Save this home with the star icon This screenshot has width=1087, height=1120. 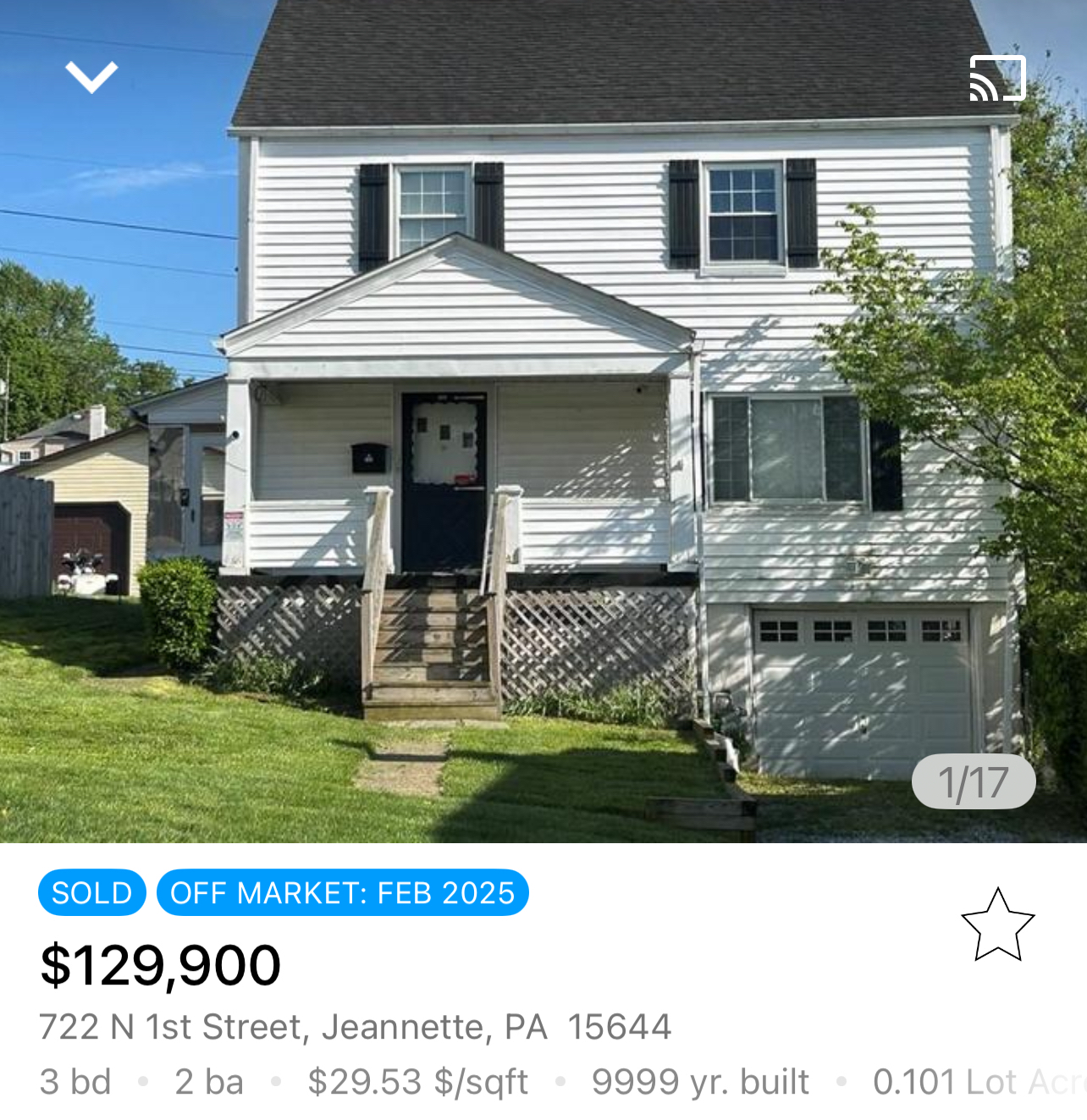click(x=997, y=924)
